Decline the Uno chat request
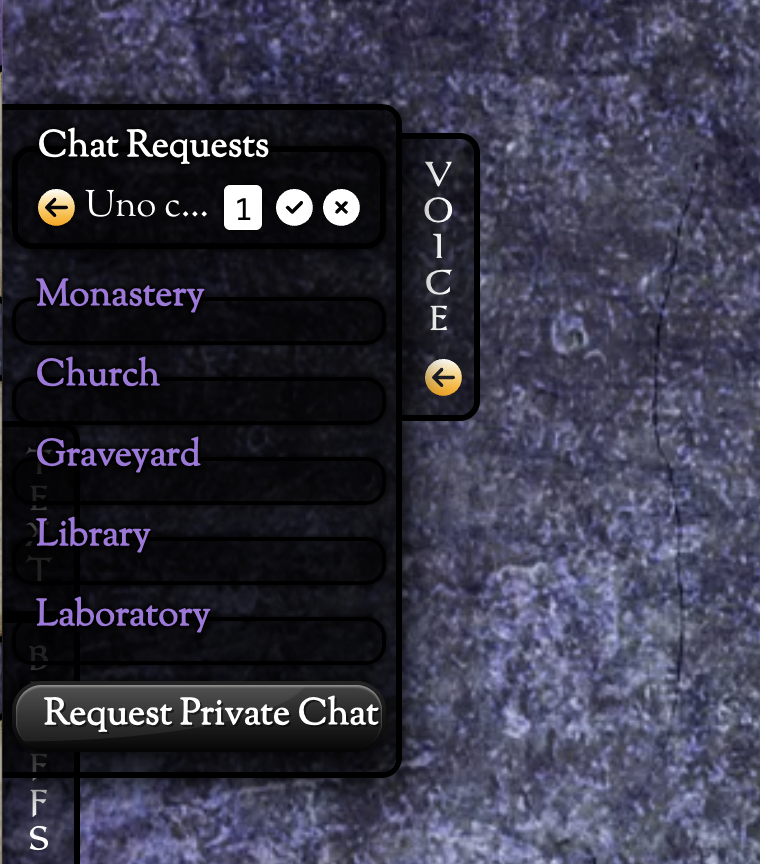This screenshot has height=864, width=760. pos(341,208)
